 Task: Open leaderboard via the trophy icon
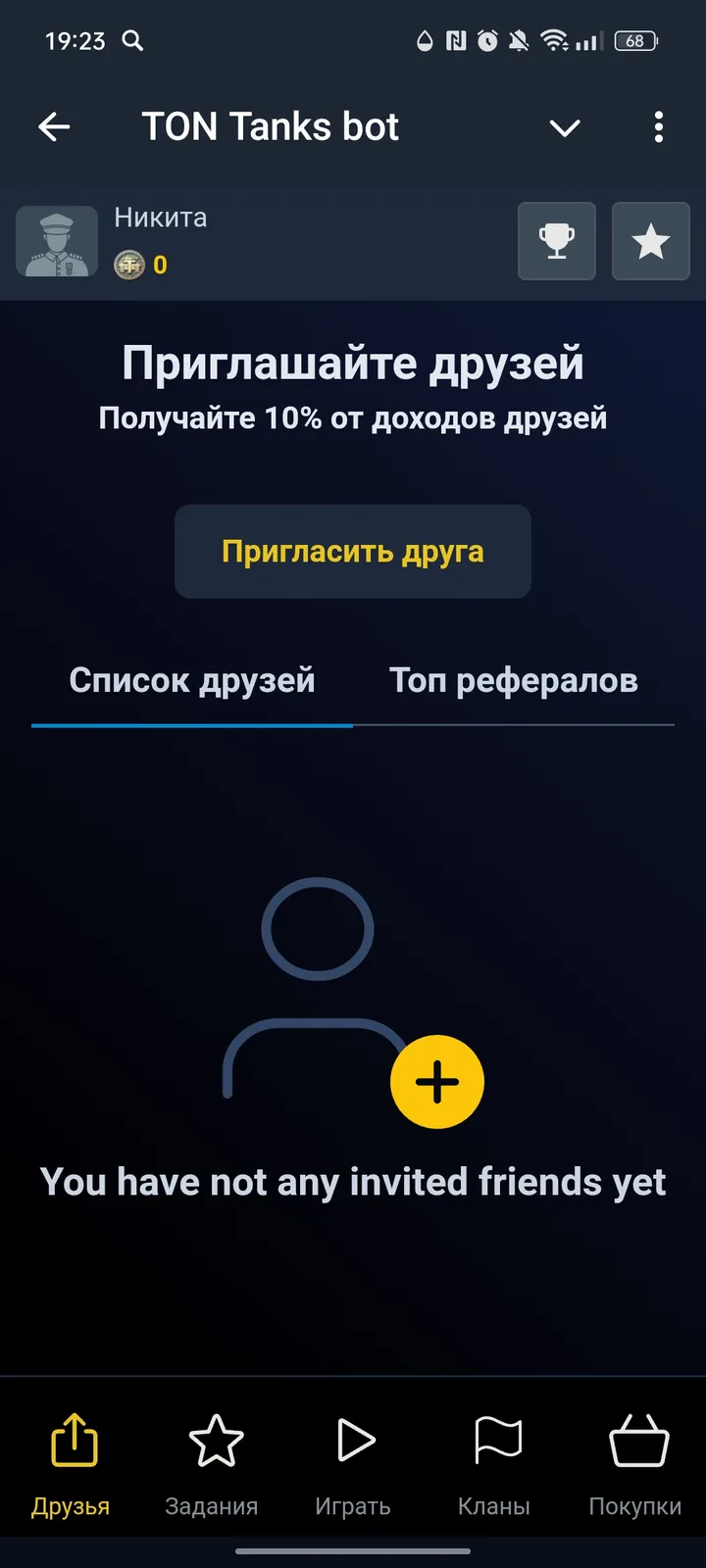pos(556,241)
